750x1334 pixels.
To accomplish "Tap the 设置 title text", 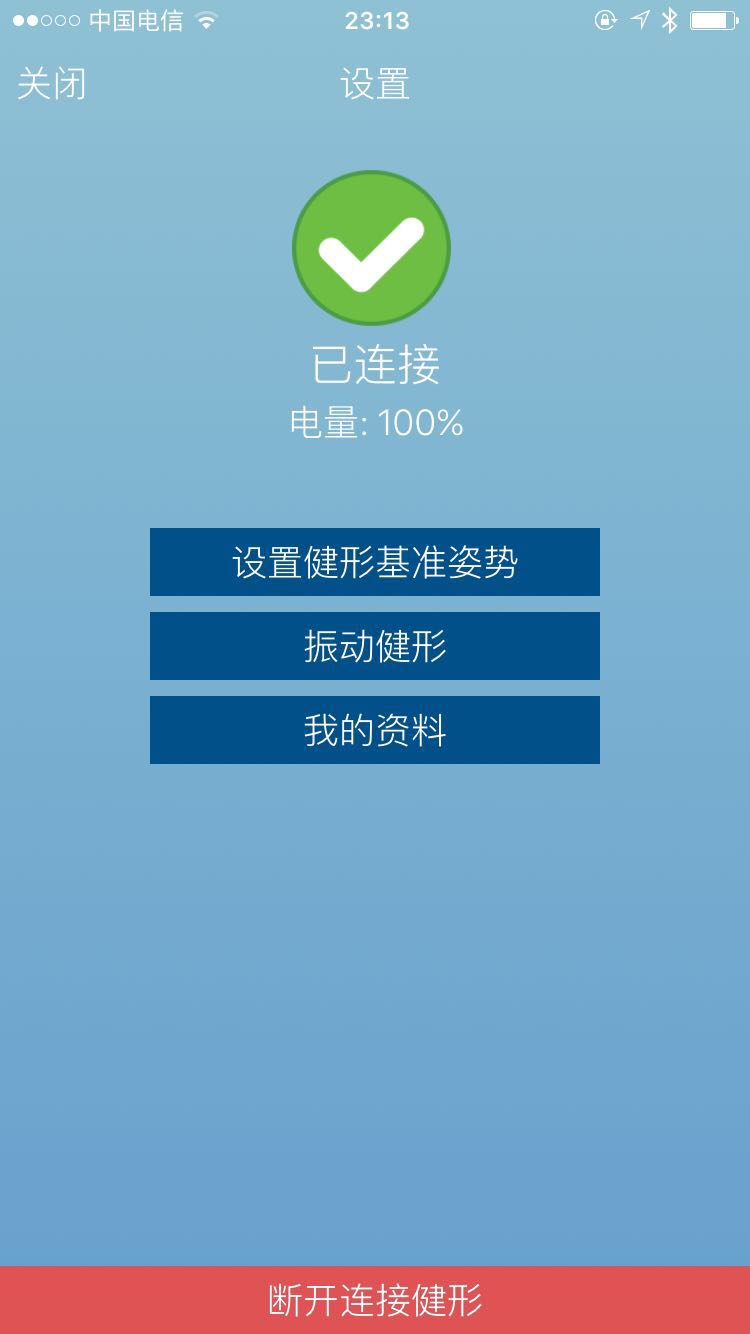I will pyautogui.click(x=374, y=85).
